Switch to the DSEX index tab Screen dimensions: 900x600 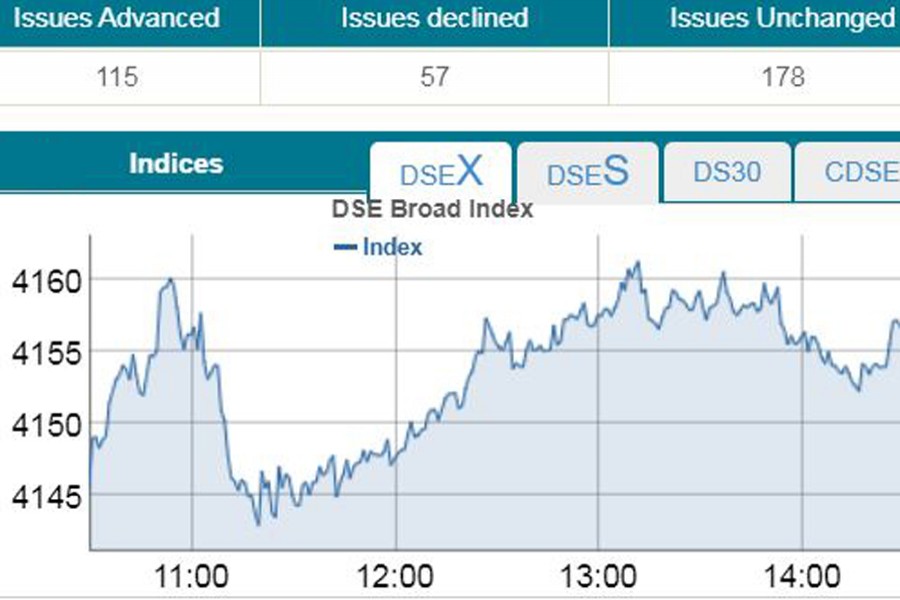(x=441, y=173)
